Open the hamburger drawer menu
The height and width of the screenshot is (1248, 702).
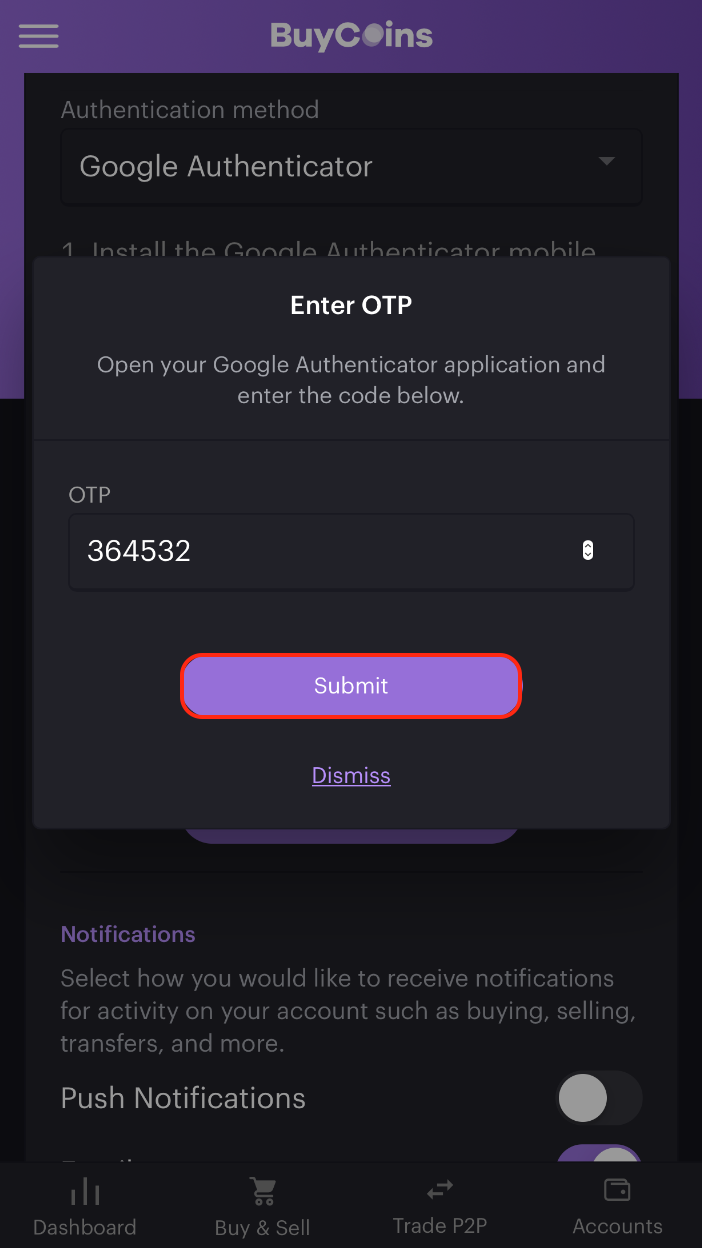pyautogui.click(x=39, y=36)
